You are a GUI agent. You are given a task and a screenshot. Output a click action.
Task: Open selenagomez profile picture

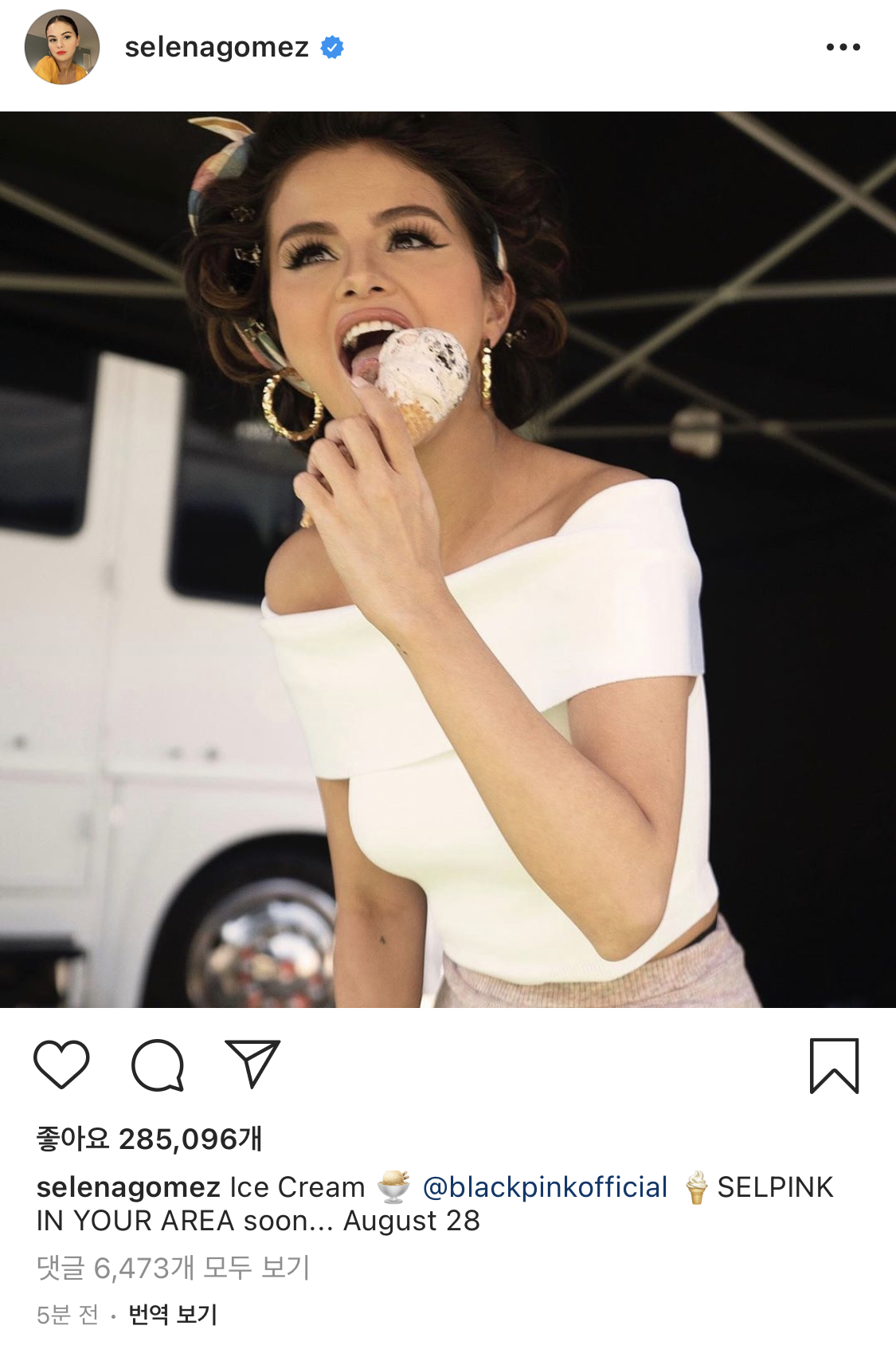[62, 48]
